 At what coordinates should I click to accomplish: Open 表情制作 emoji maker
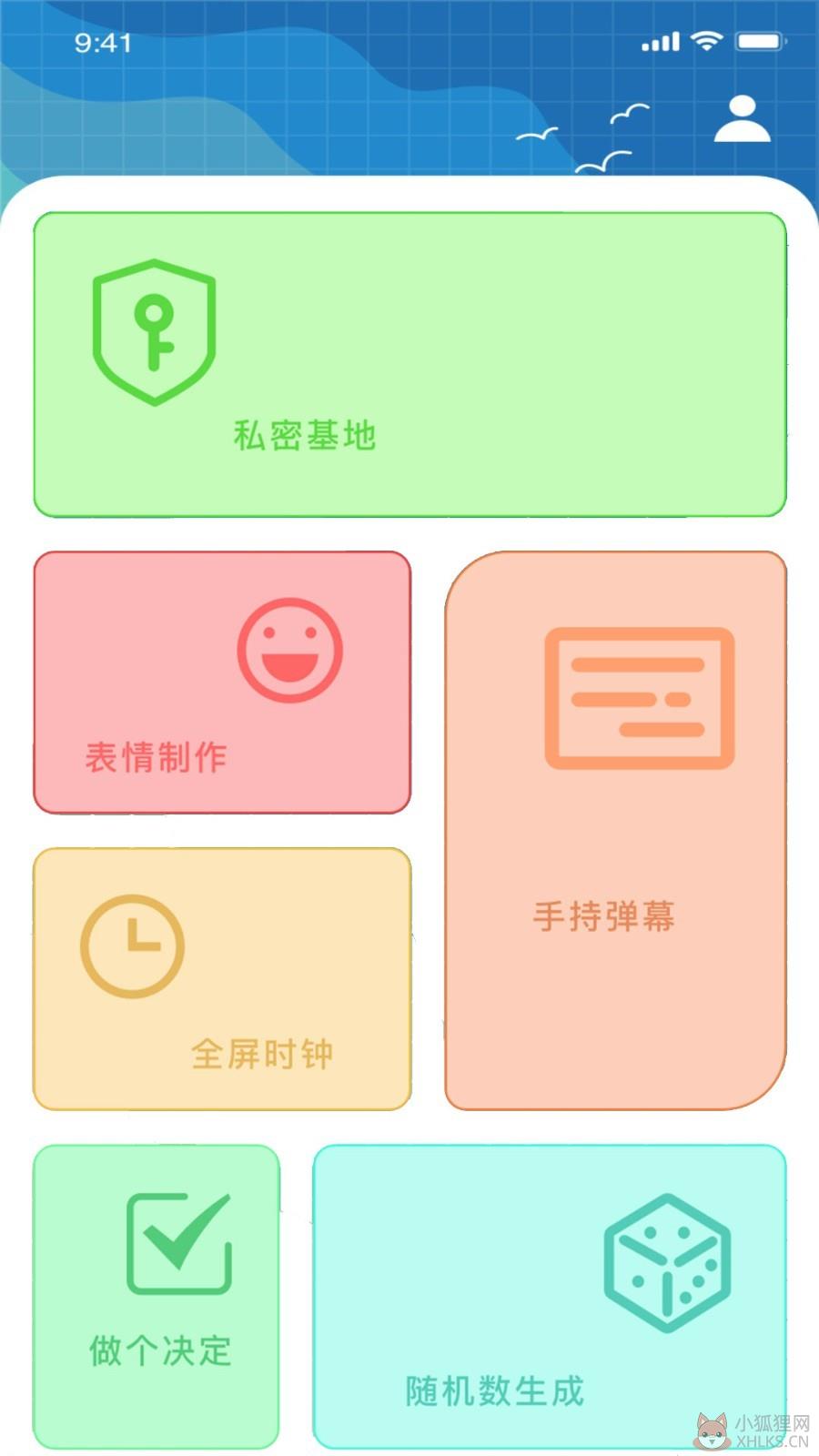(x=222, y=682)
